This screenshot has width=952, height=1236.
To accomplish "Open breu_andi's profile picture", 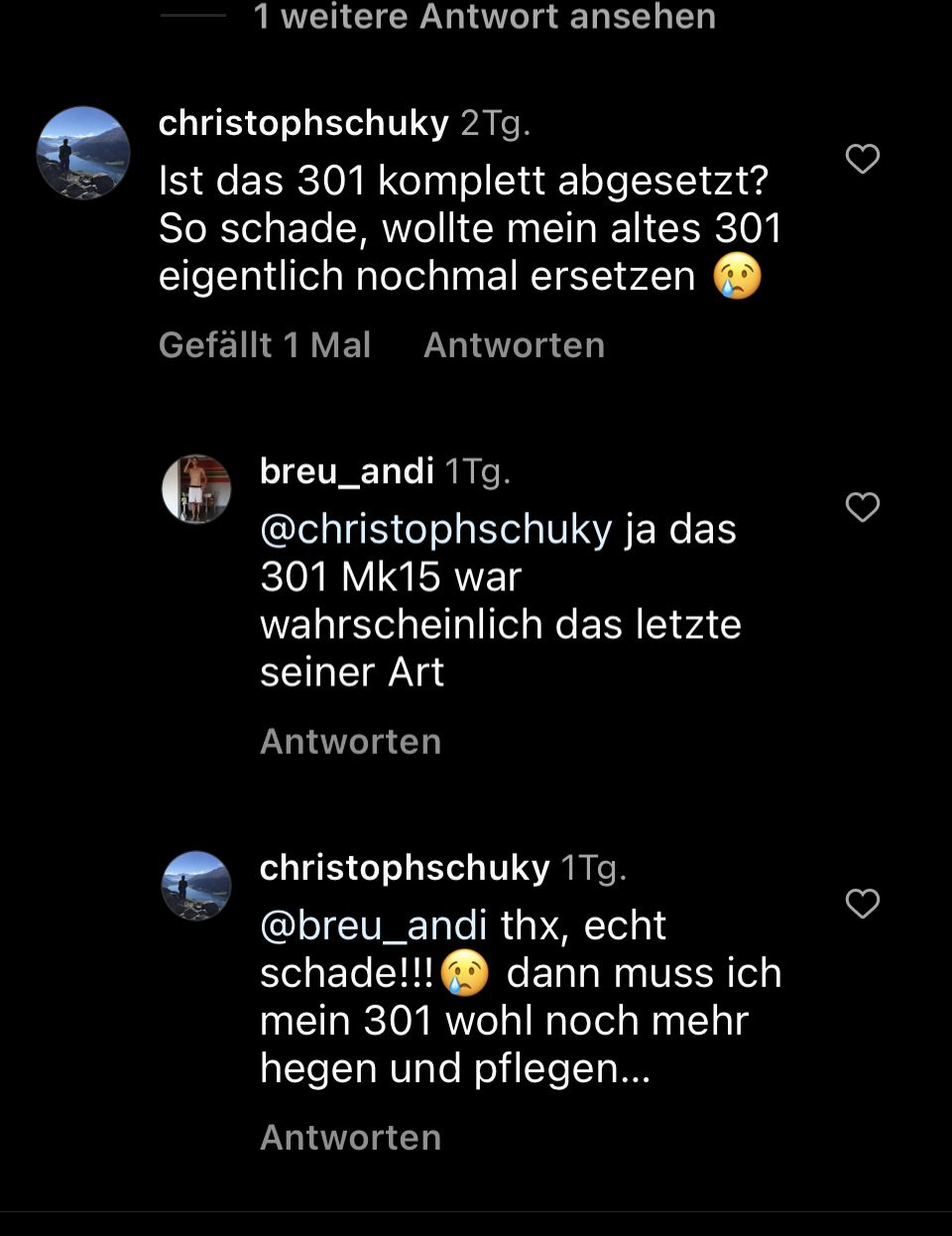I will [196, 489].
